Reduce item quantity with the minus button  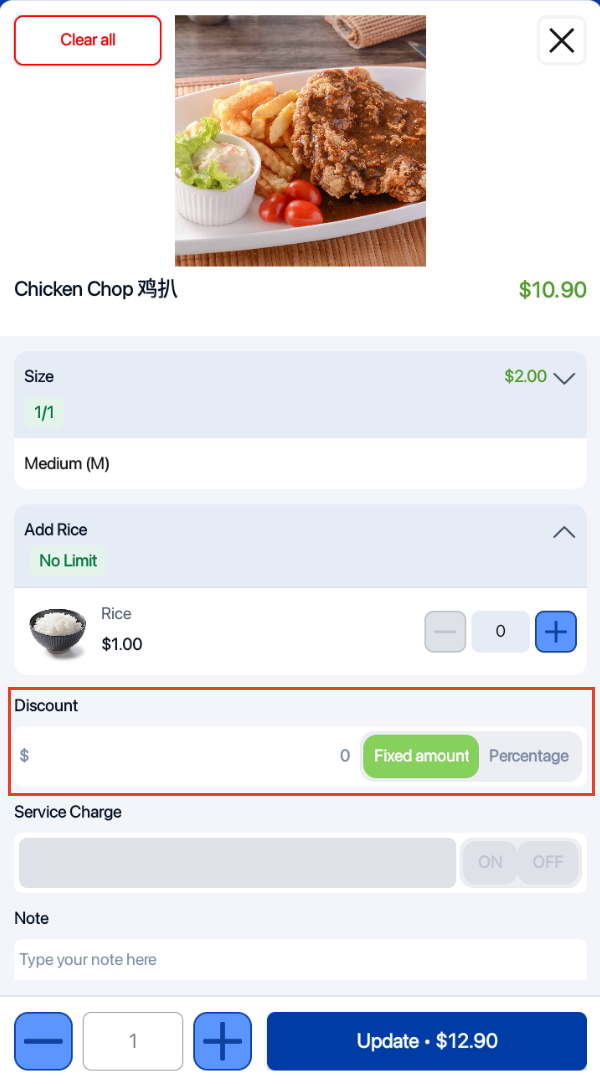[x=43, y=1041]
